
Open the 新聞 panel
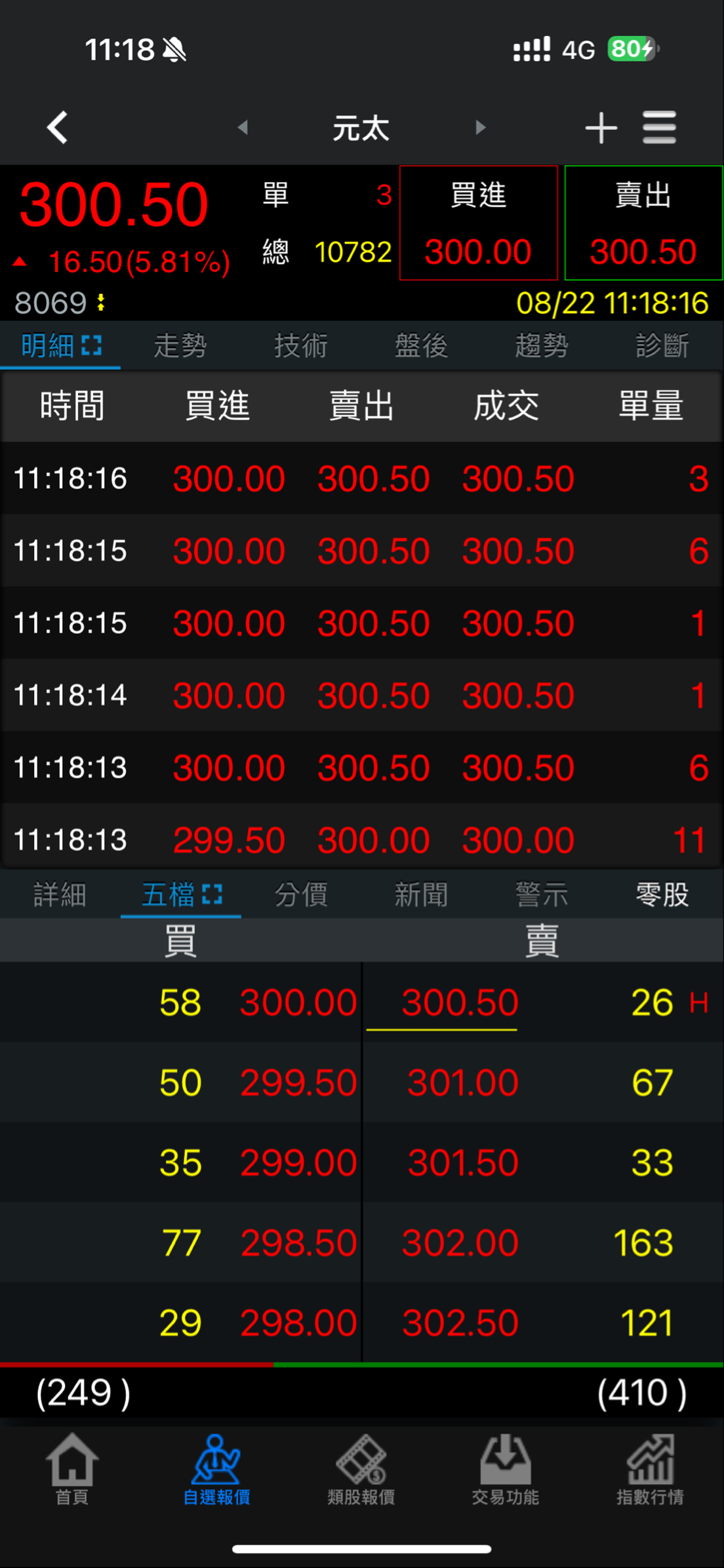(x=421, y=895)
